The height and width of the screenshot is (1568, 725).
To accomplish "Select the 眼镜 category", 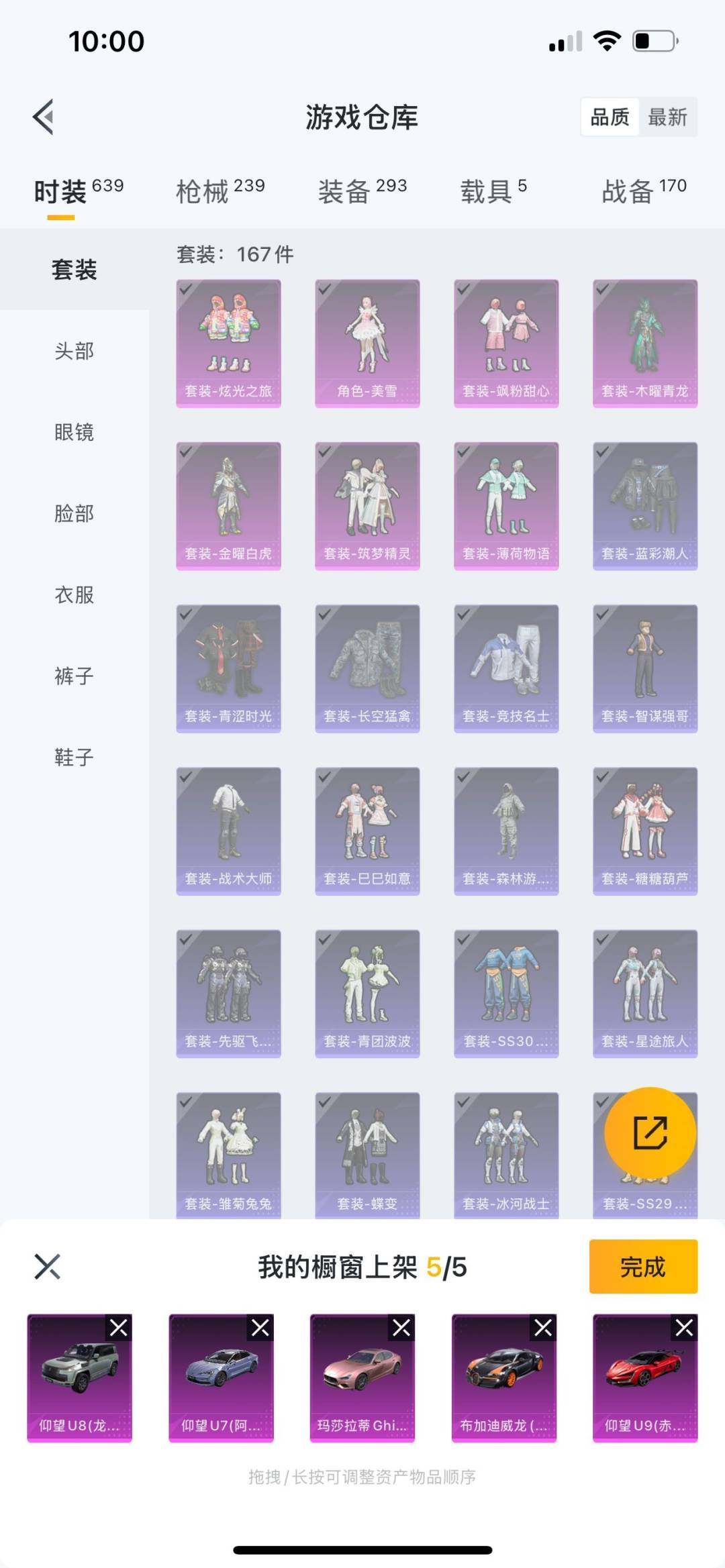I will point(74,432).
